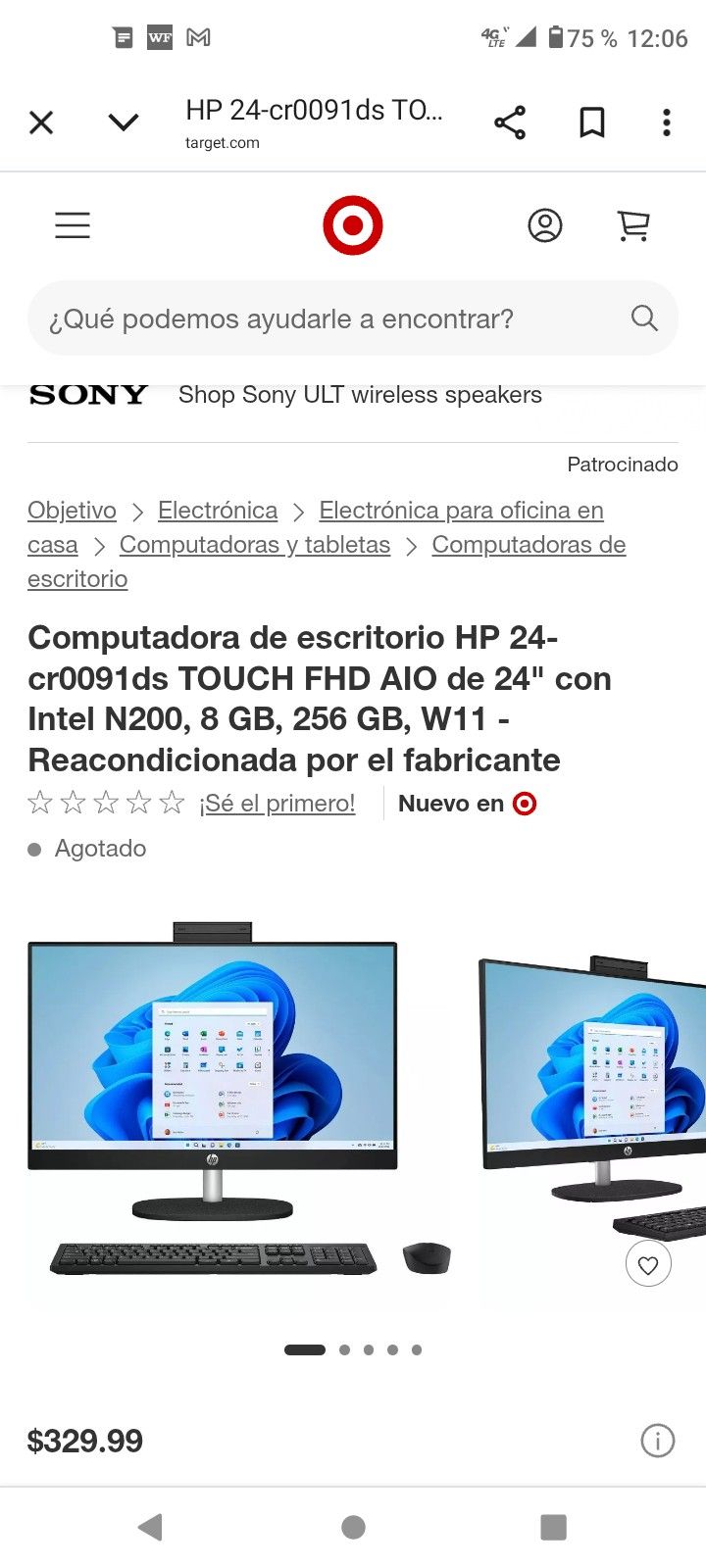The image size is (706, 1568).
Task: Go to the Objetivo breadcrumb link
Action: coord(72,511)
